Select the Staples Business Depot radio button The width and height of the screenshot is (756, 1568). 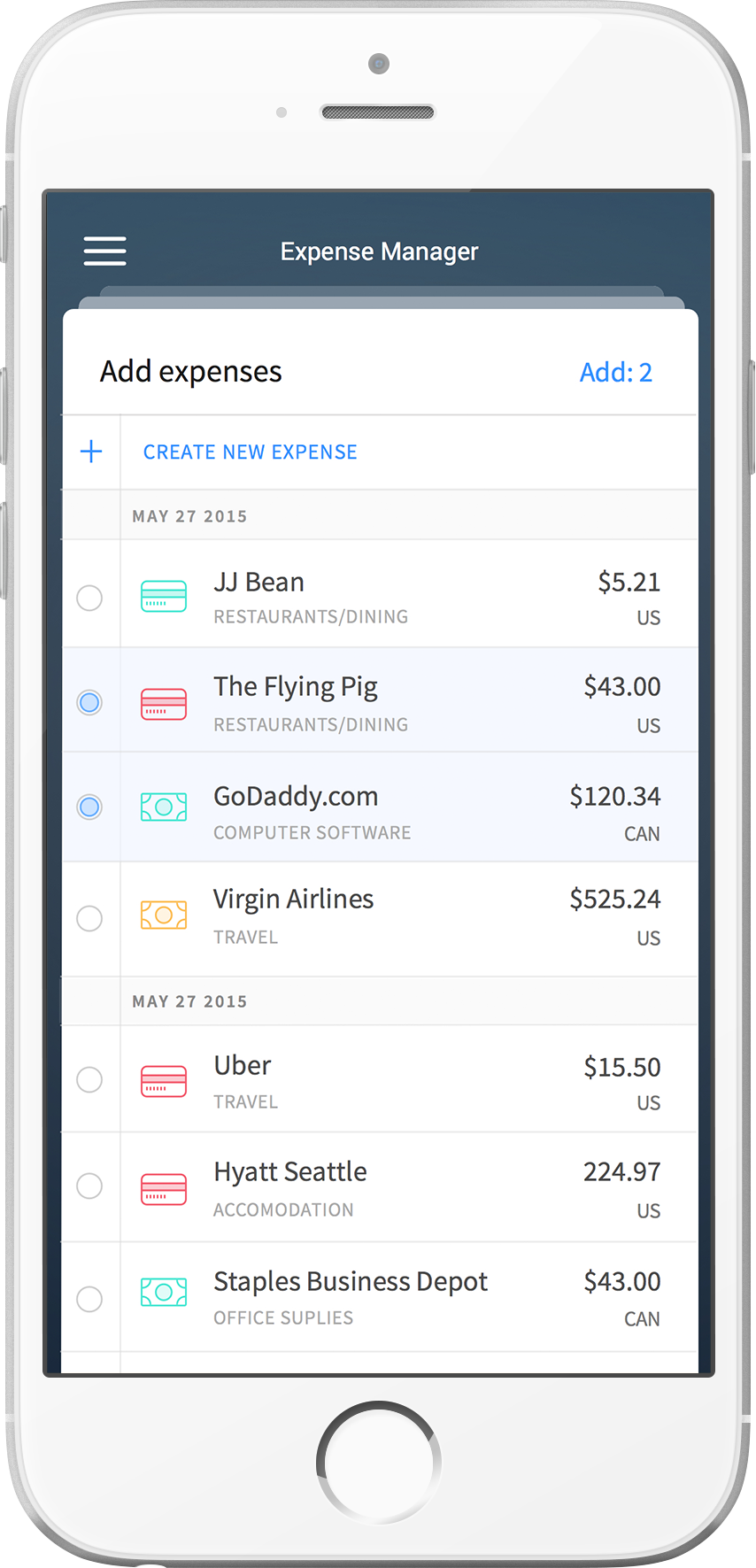coord(89,1299)
